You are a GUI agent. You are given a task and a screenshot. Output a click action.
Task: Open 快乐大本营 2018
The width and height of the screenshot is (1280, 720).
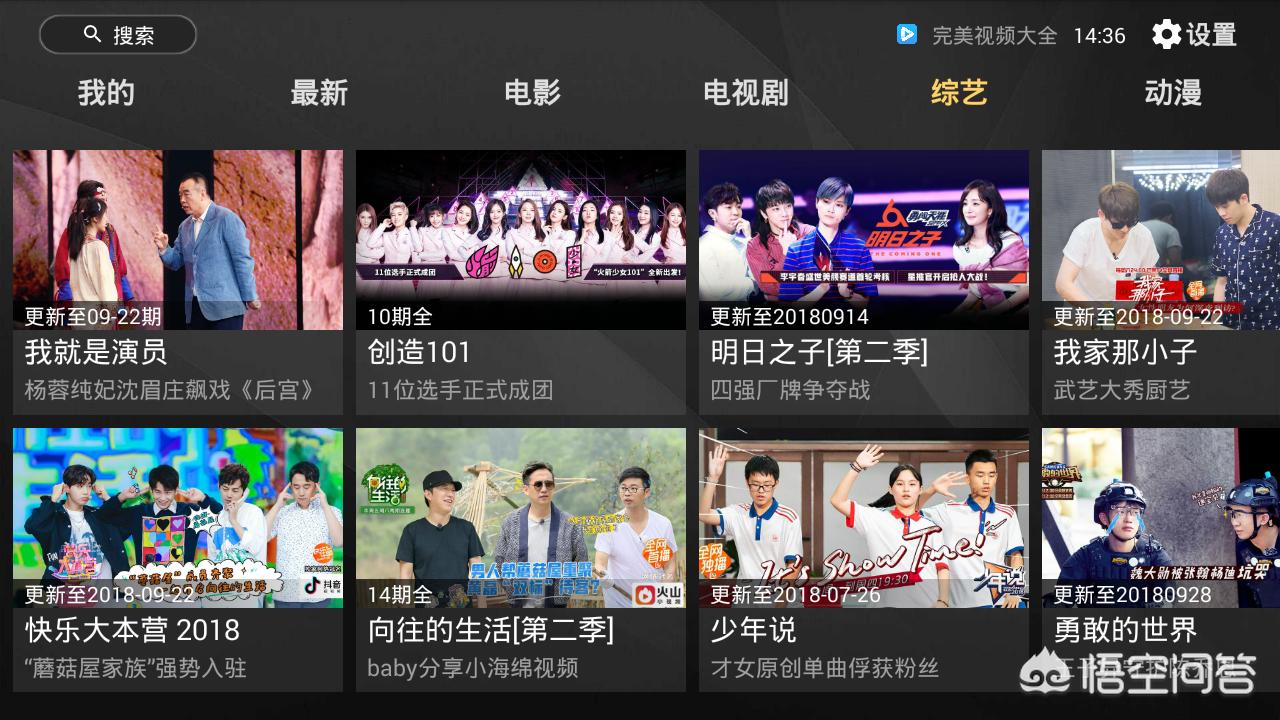coord(178,558)
